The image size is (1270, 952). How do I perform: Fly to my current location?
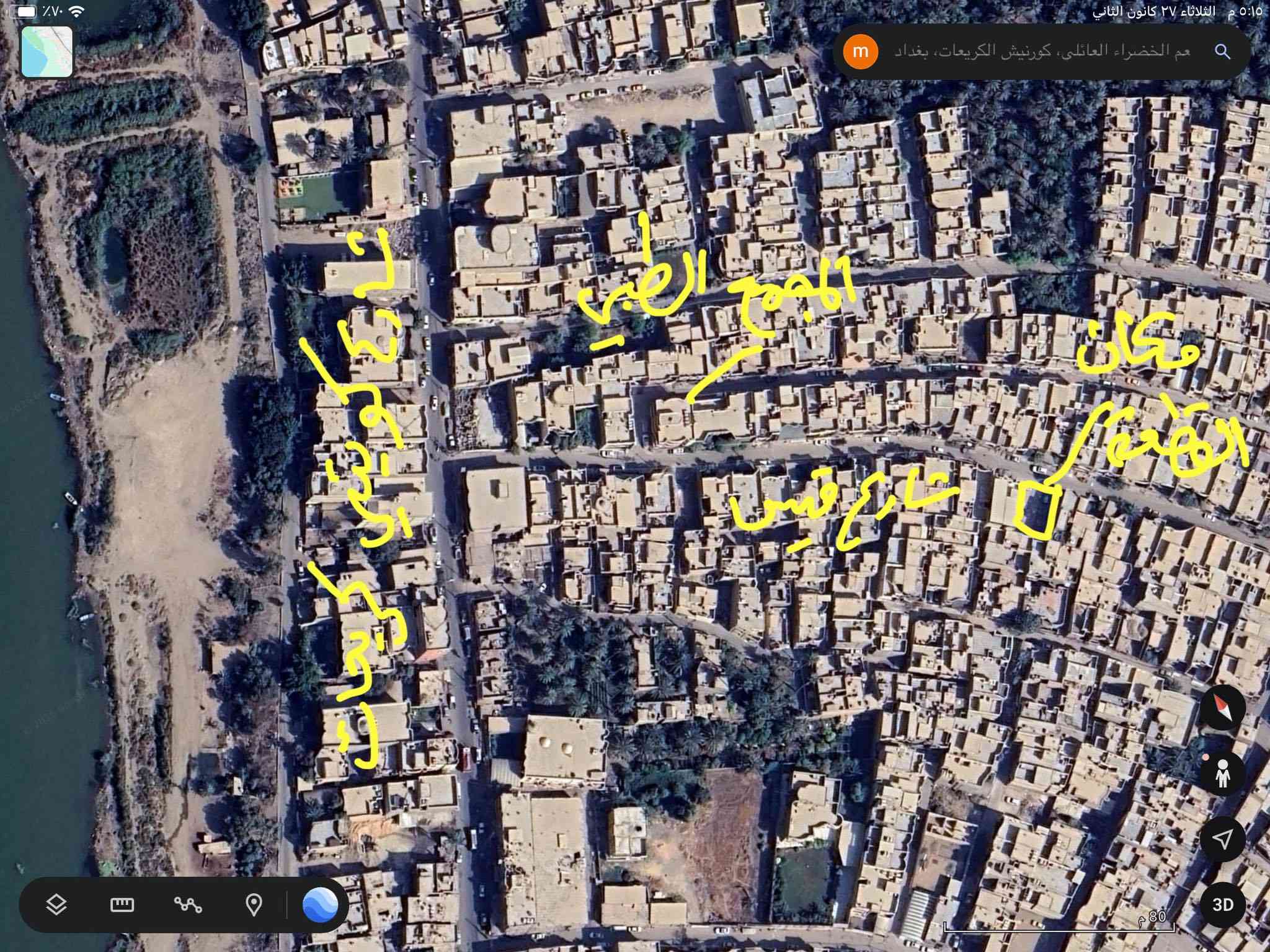pos(1222,840)
